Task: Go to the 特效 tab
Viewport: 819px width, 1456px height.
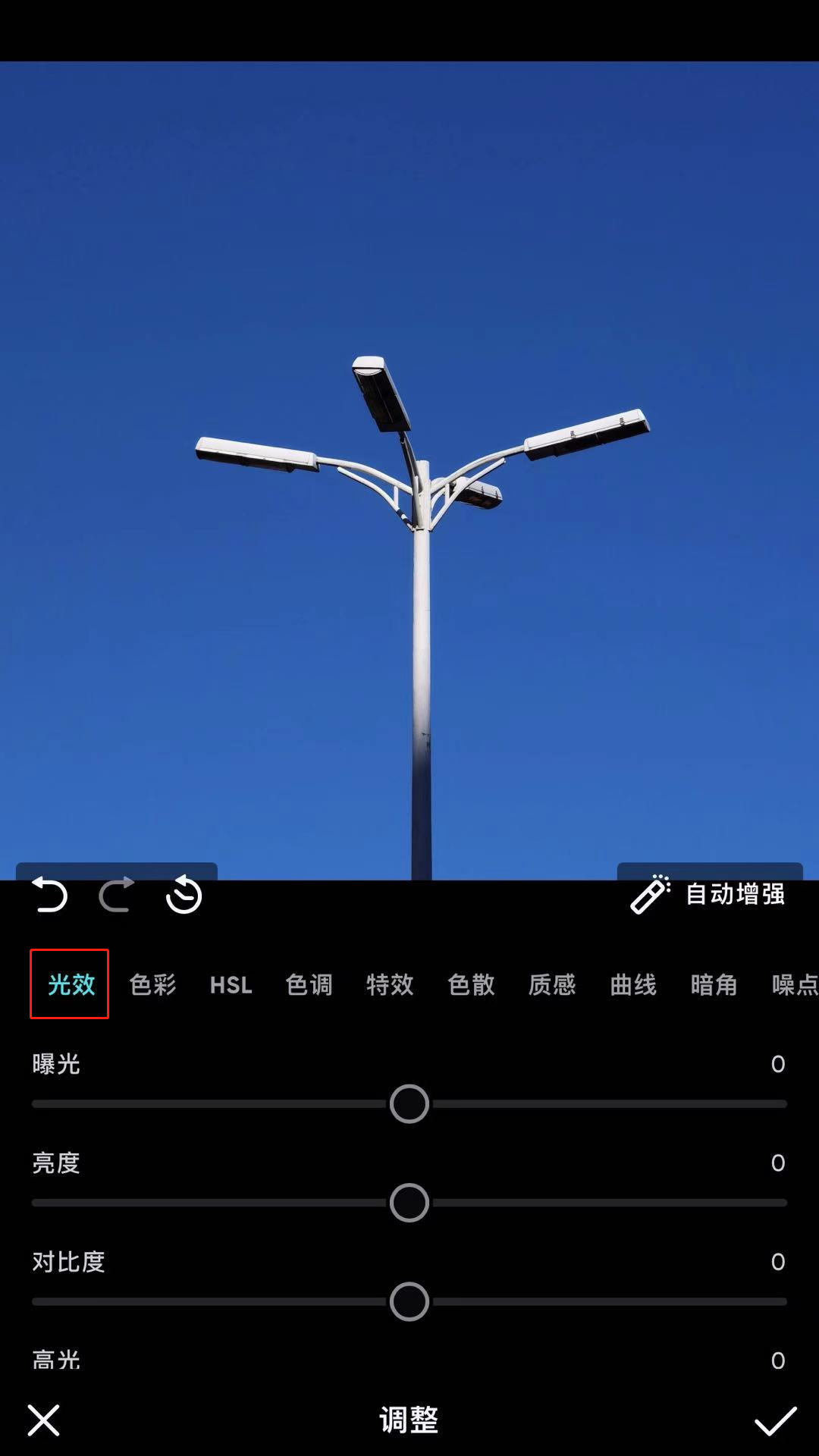Action: (x=390, y=984)
